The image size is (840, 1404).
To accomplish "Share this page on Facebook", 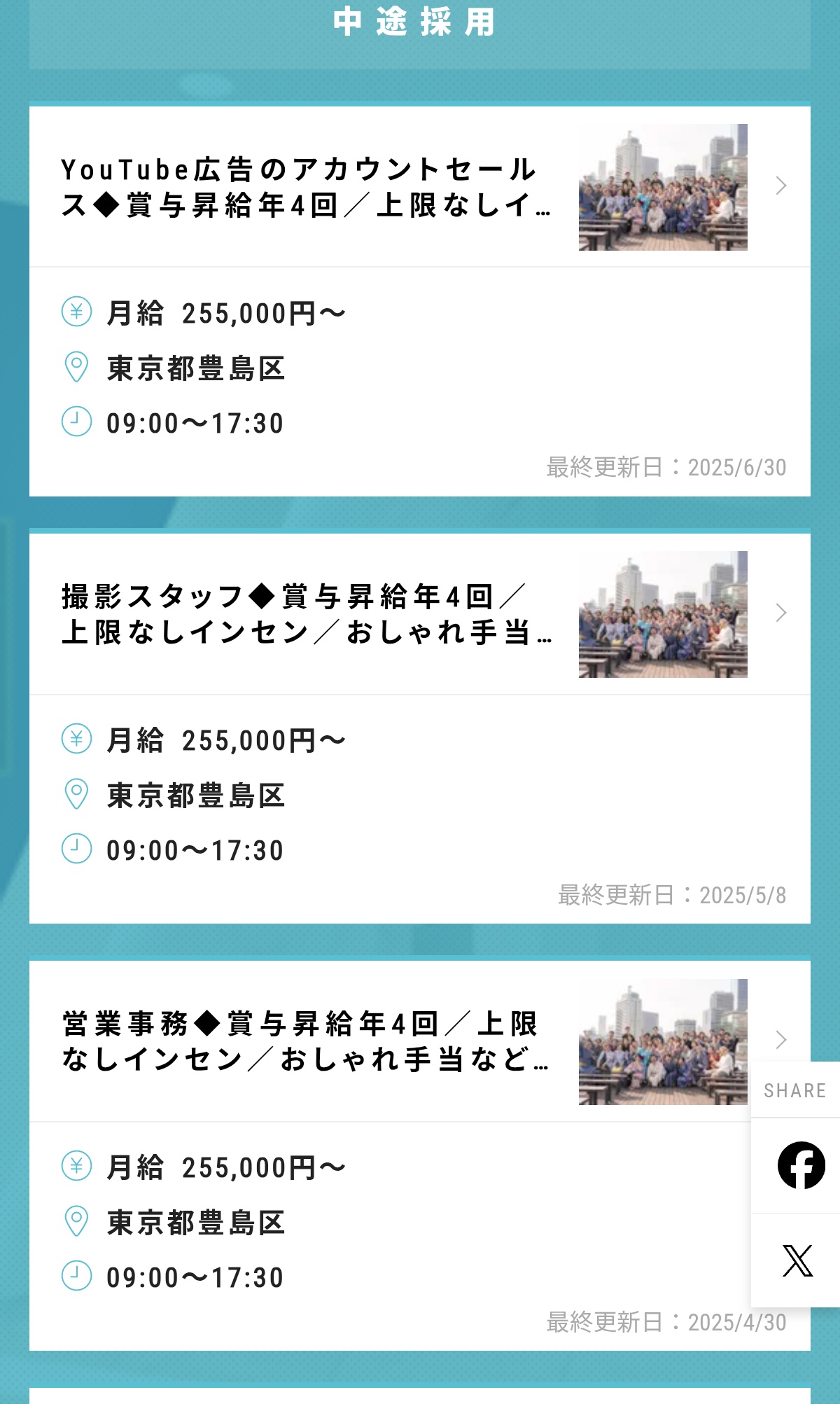I will 801,1165.
